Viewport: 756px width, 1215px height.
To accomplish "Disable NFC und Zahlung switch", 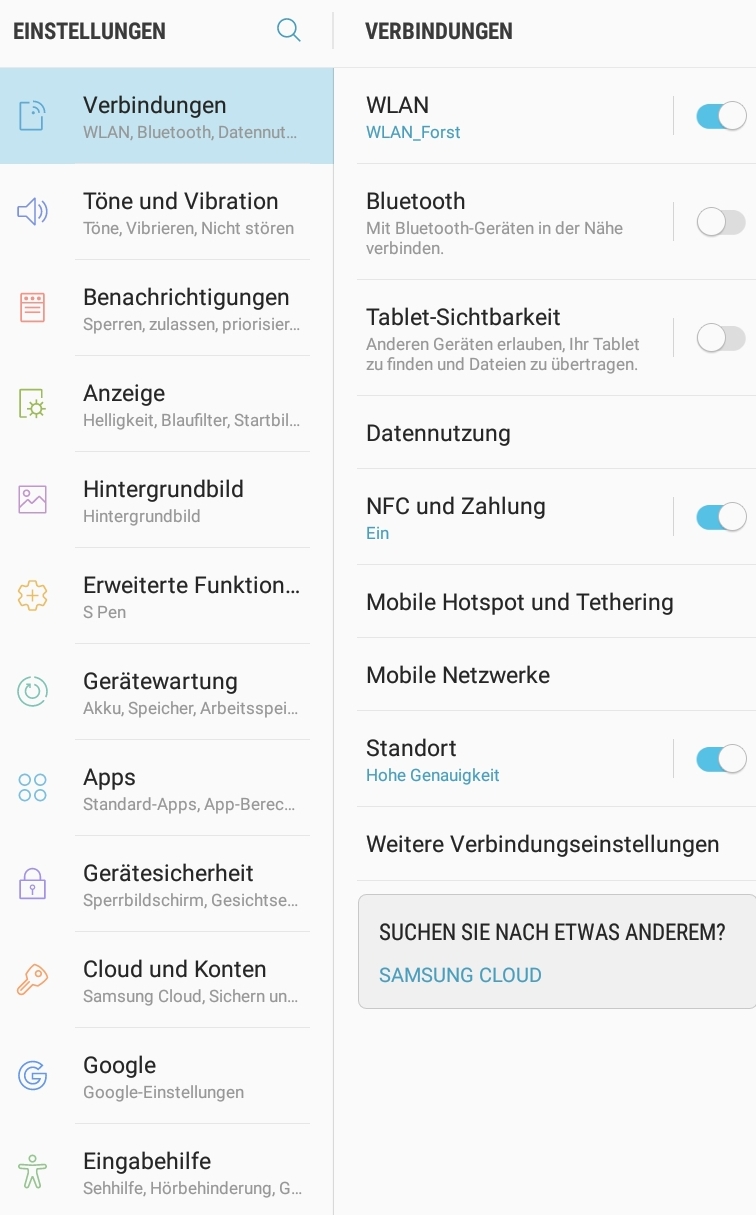I will pyautogui.click(x=721, y=517).
